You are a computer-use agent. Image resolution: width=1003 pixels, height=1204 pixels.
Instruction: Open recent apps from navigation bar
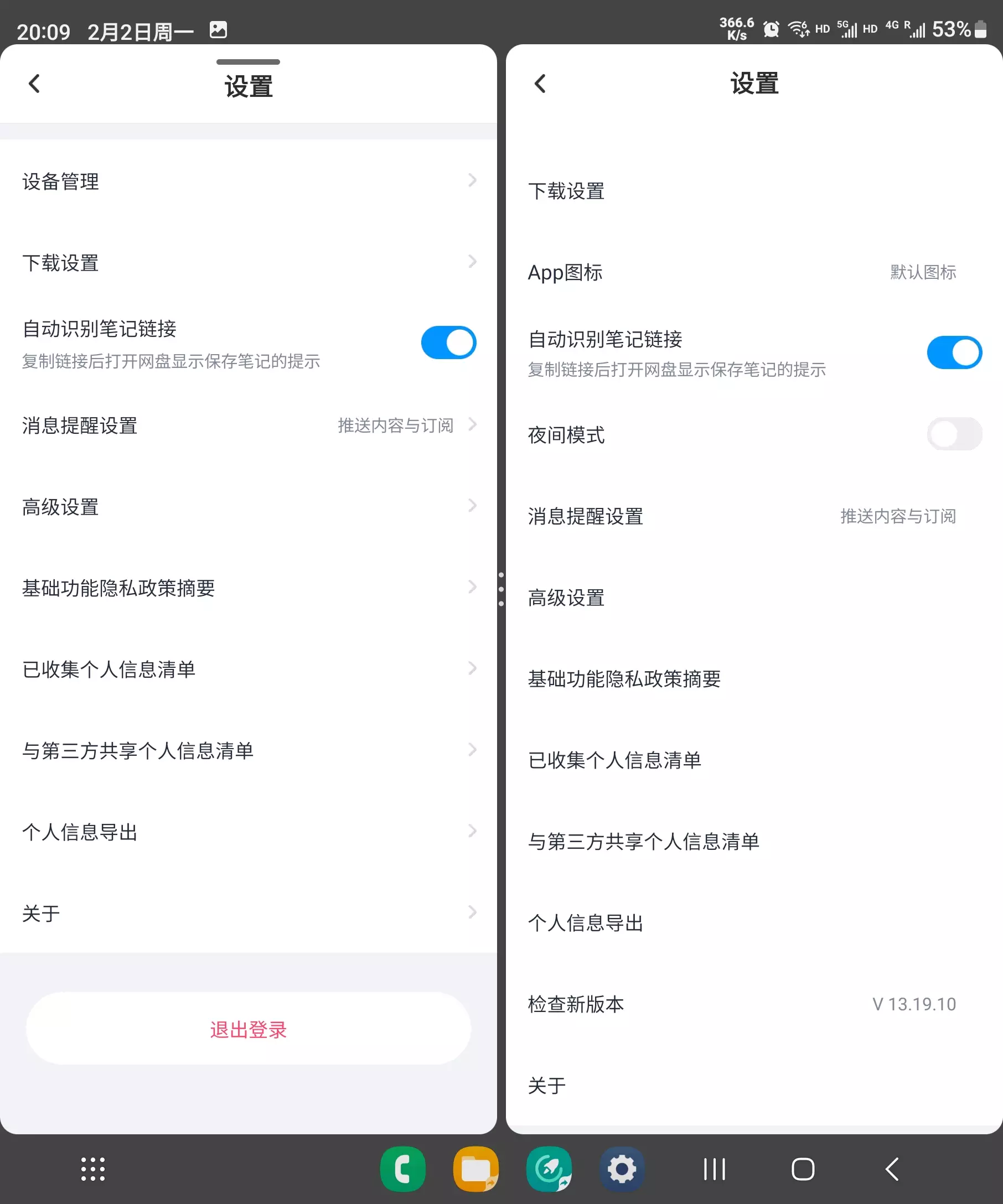click(715, 1169)
